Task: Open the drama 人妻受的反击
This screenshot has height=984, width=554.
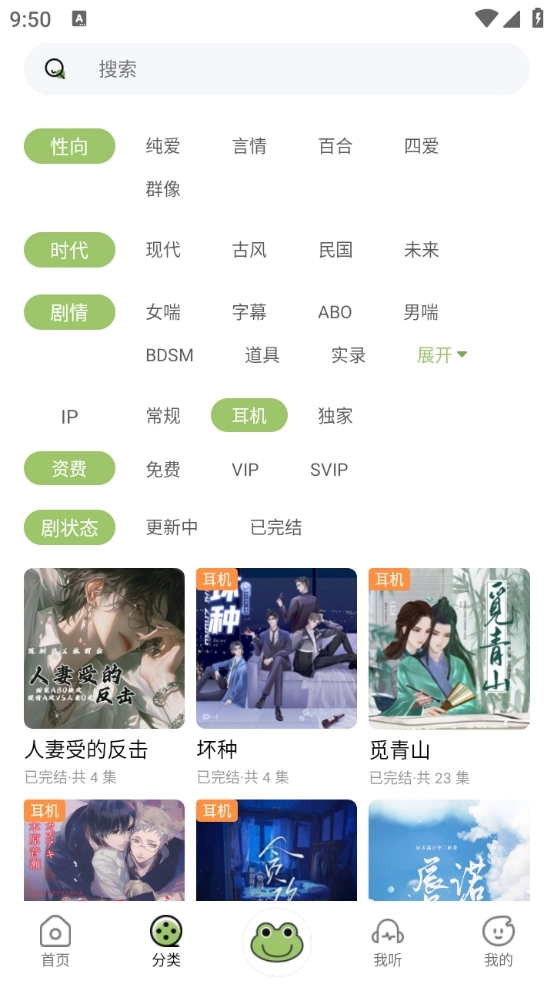Action: tap(104, 676)
